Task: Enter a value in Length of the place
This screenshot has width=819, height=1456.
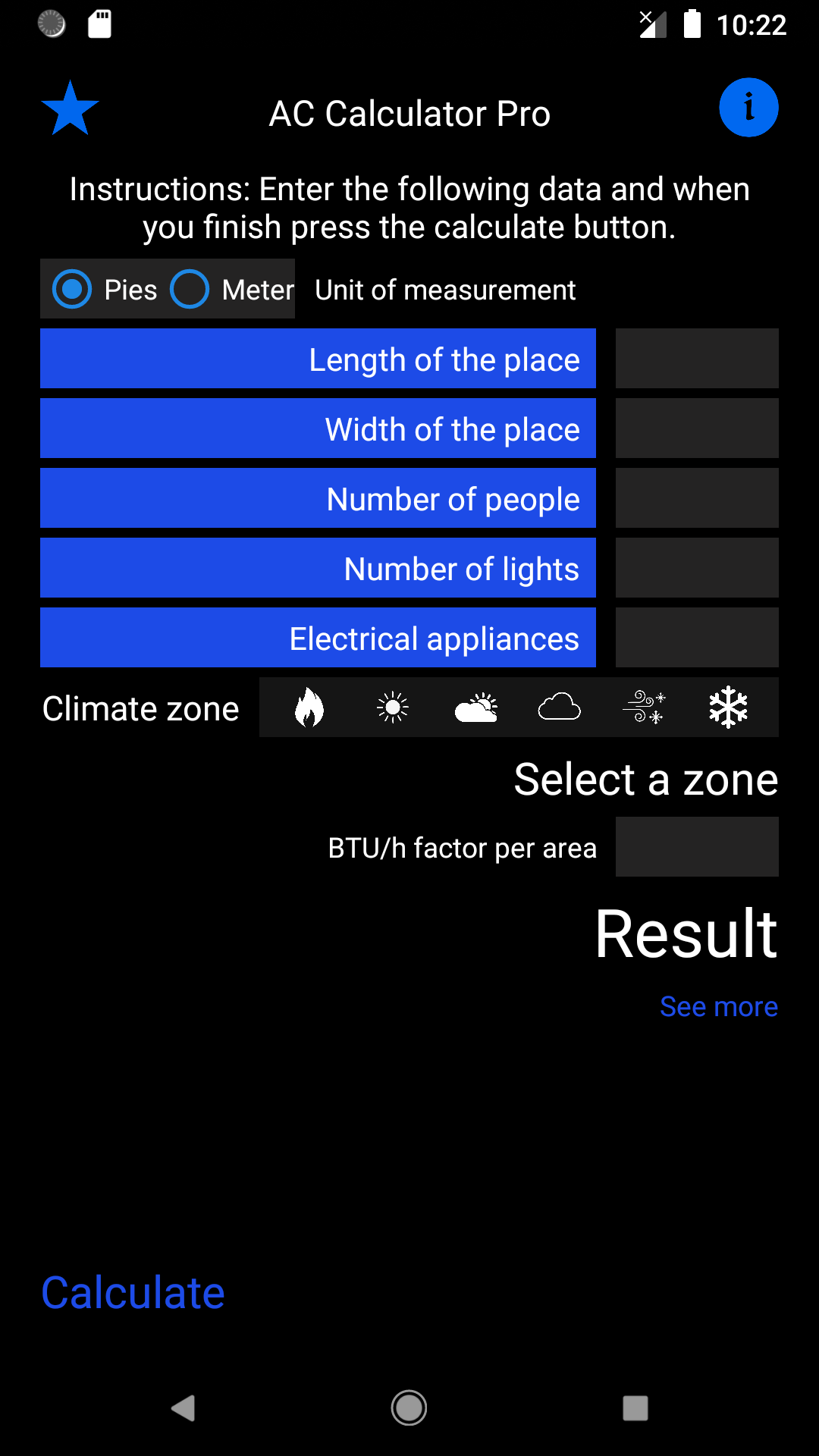Action: (696, 358)
